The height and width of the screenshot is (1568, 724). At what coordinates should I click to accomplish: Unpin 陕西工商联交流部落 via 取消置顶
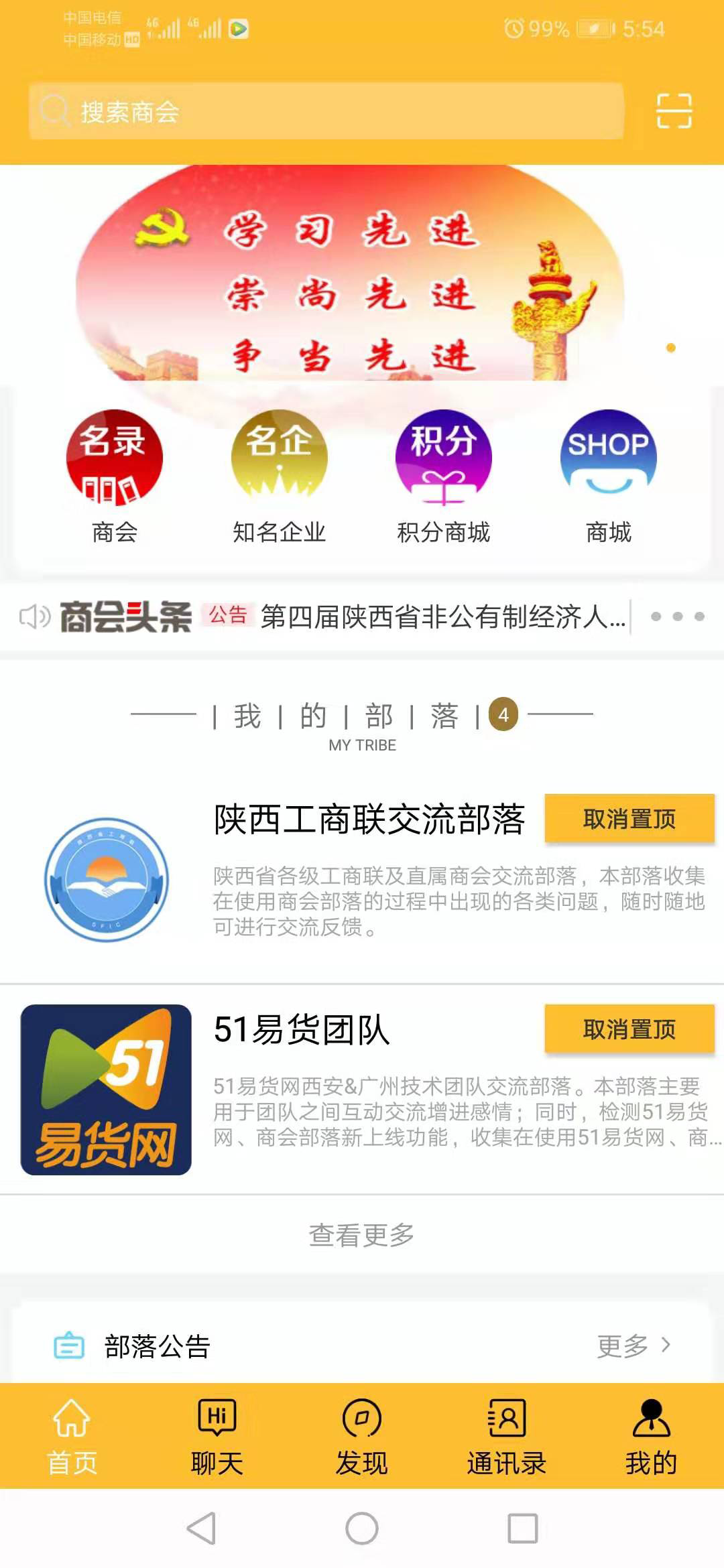pos(629,819)
